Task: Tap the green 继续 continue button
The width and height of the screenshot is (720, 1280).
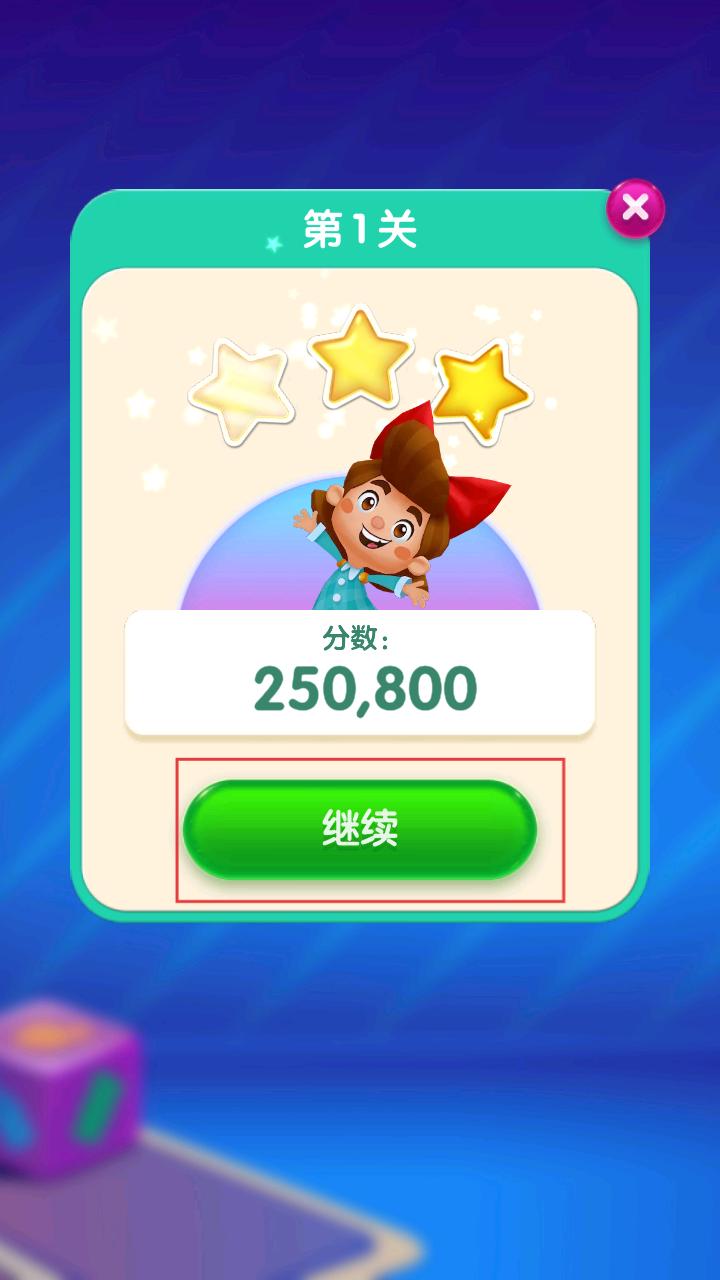Action: tap(360, 829)
